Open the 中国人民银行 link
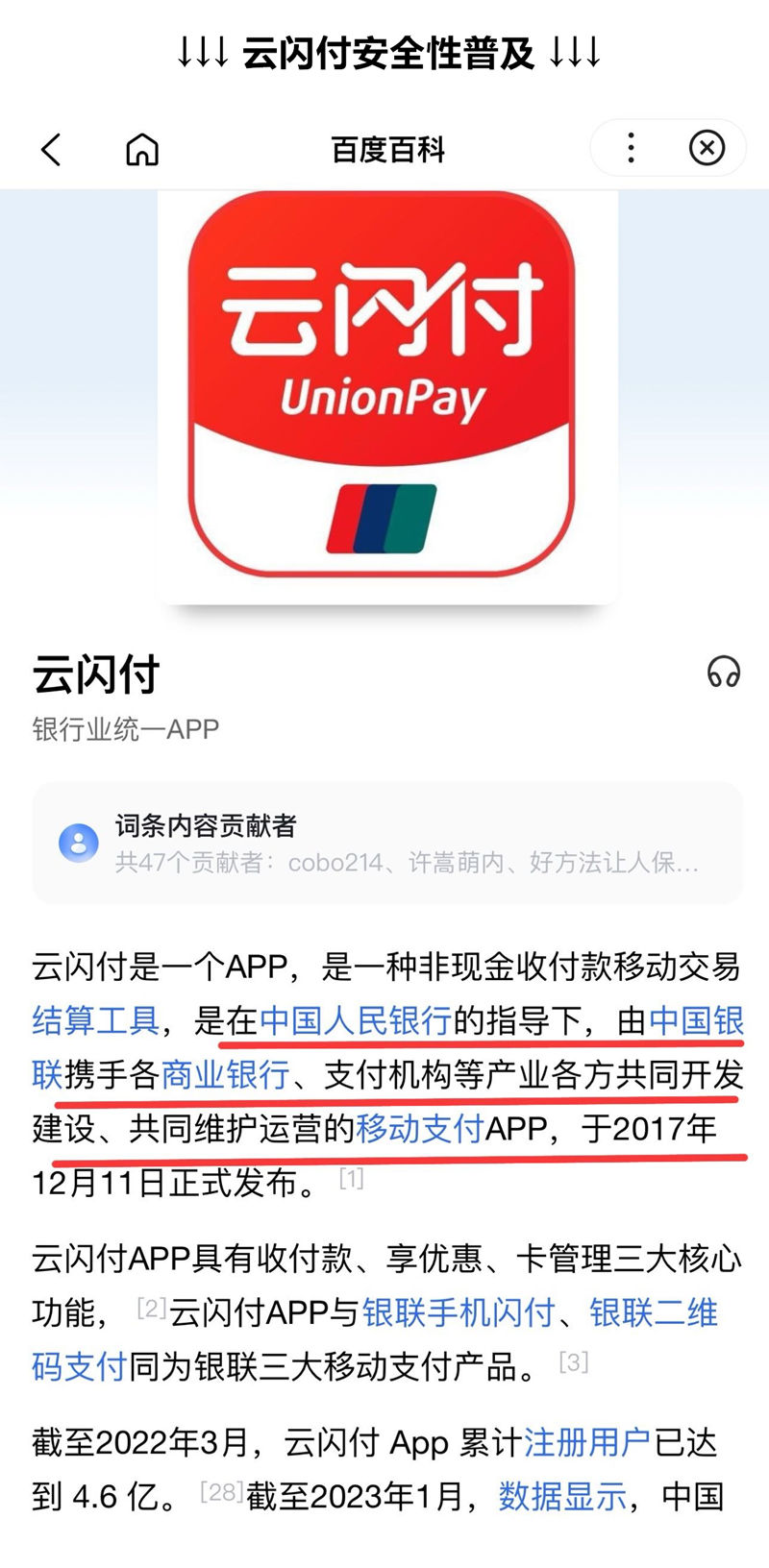 pos(356,1020)
